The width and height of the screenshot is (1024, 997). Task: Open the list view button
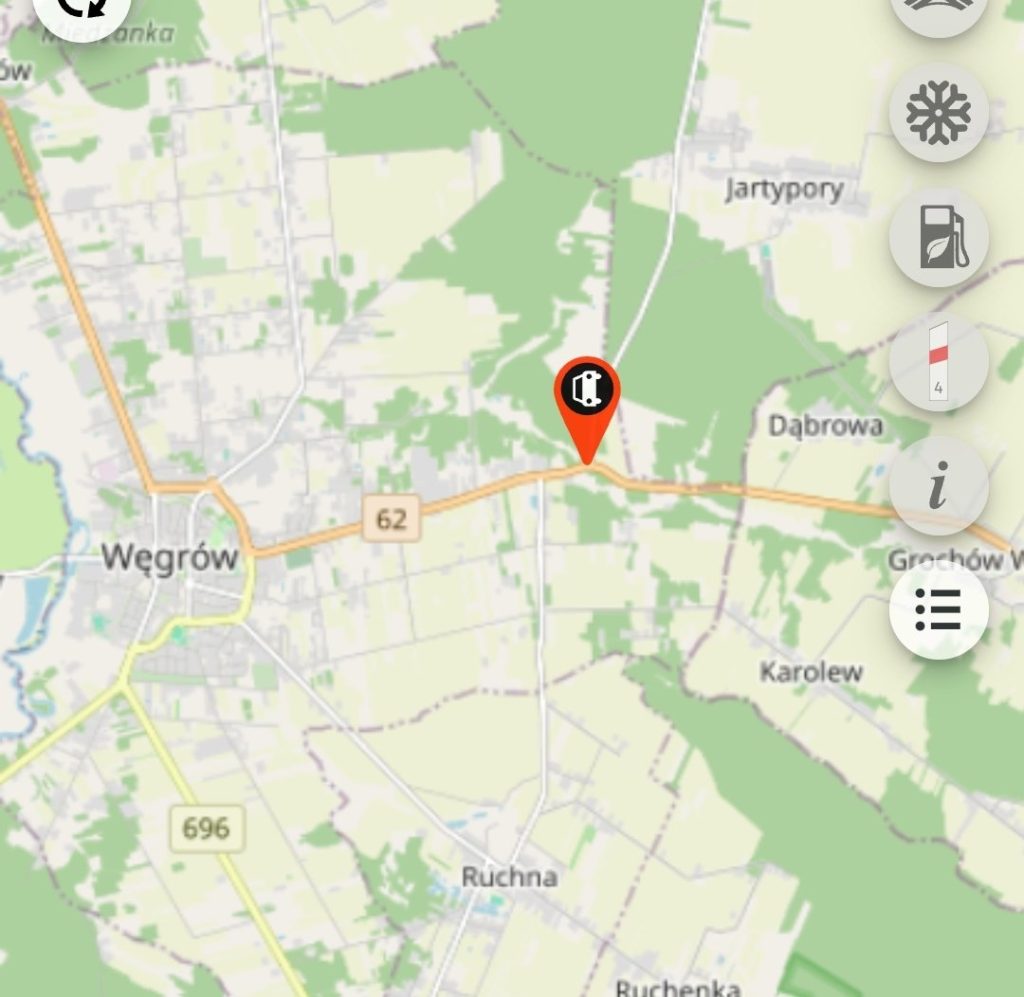(x=938, y=610)
